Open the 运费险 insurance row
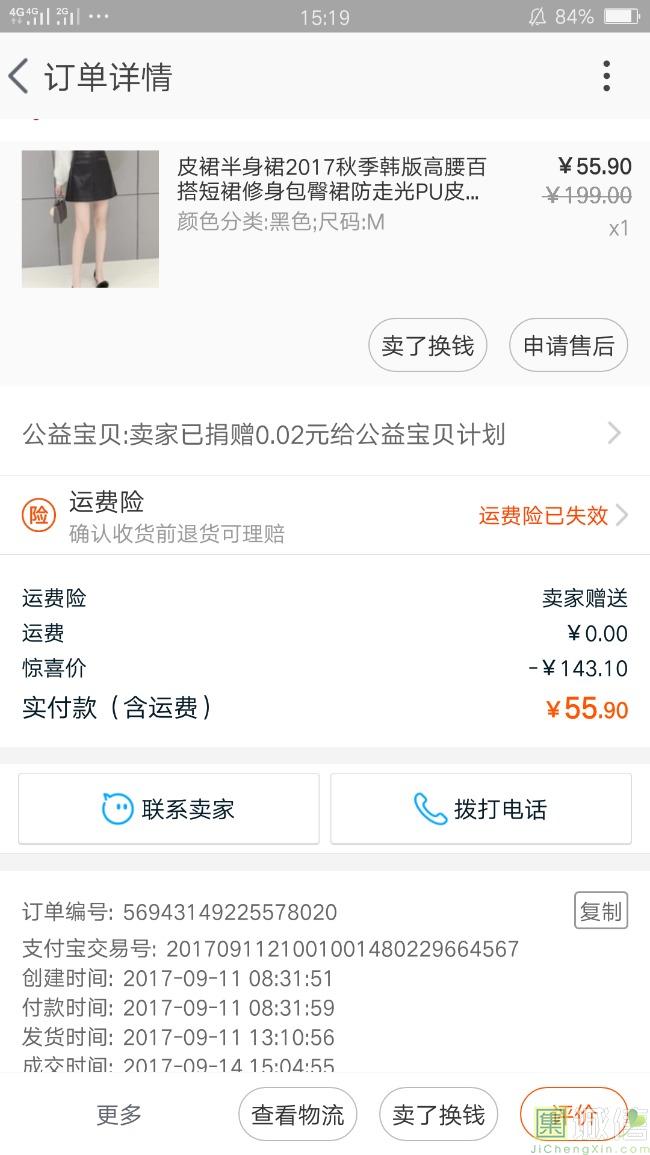This screenshot has height=1155, width=650. [325, 516]
